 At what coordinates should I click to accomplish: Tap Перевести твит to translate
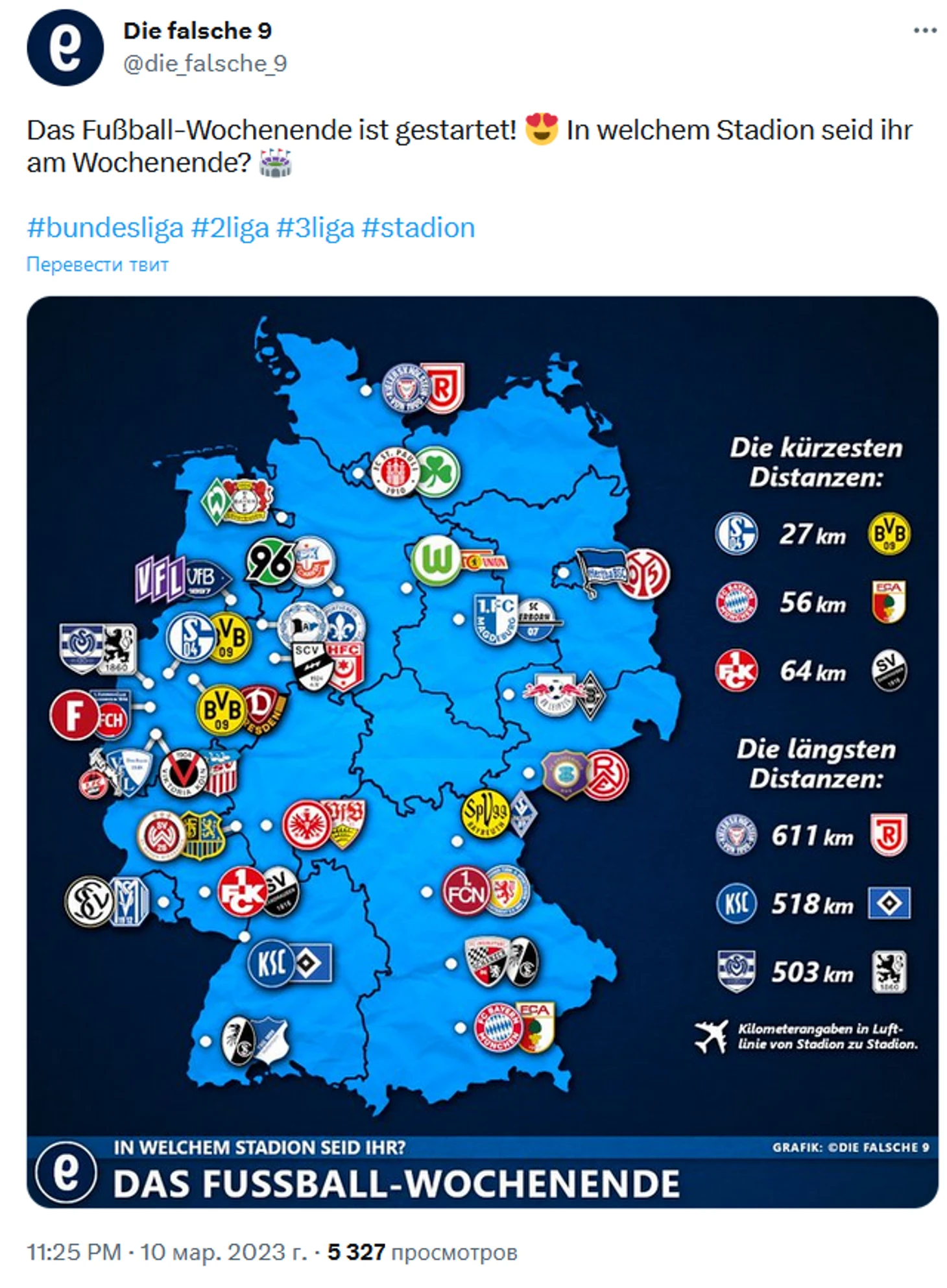(x=97, y=265)
